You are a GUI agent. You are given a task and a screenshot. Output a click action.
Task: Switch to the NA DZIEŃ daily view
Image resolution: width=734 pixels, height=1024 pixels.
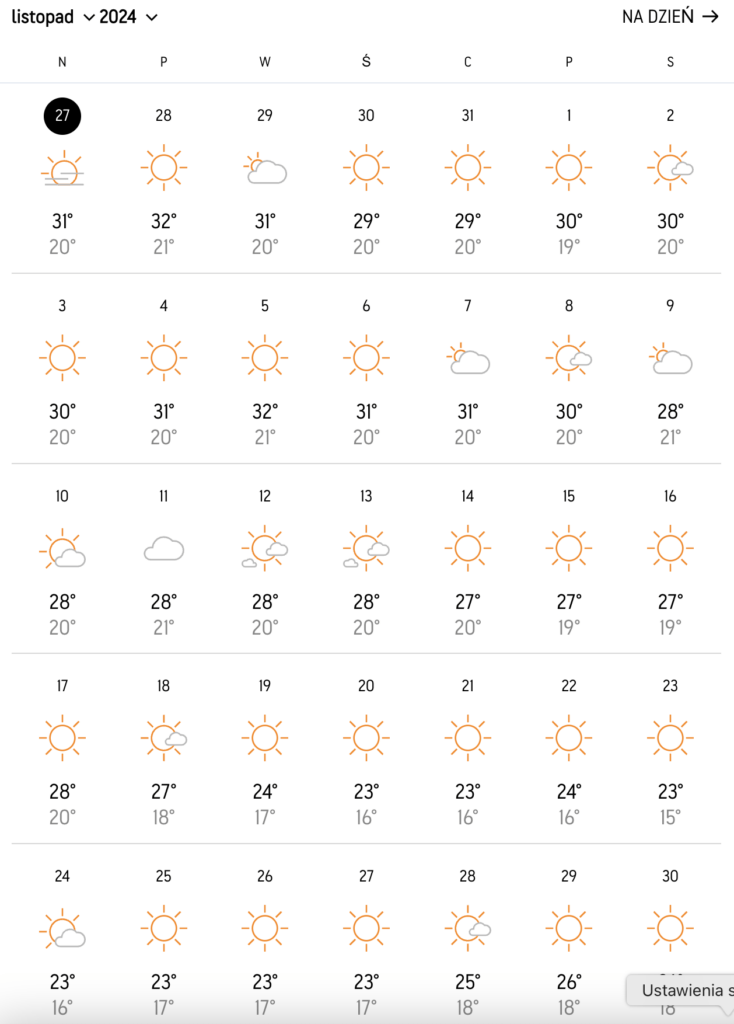(669, 16)
